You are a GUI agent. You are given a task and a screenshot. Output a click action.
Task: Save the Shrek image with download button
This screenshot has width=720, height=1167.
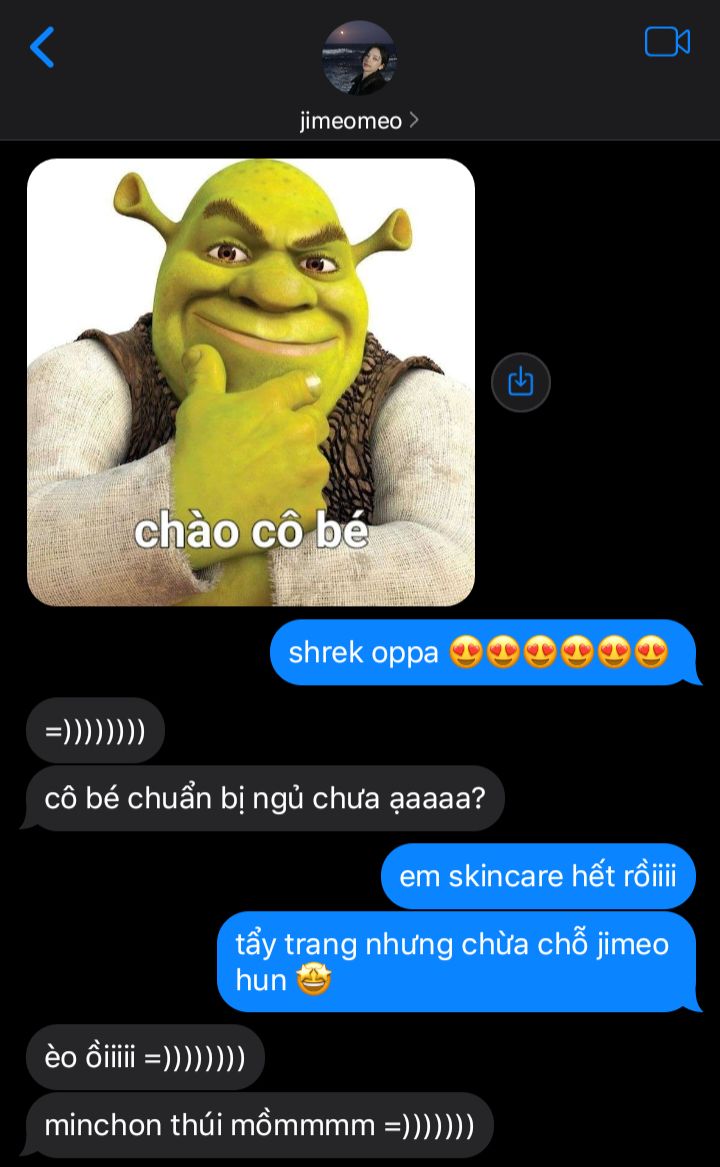pos(521,382)
